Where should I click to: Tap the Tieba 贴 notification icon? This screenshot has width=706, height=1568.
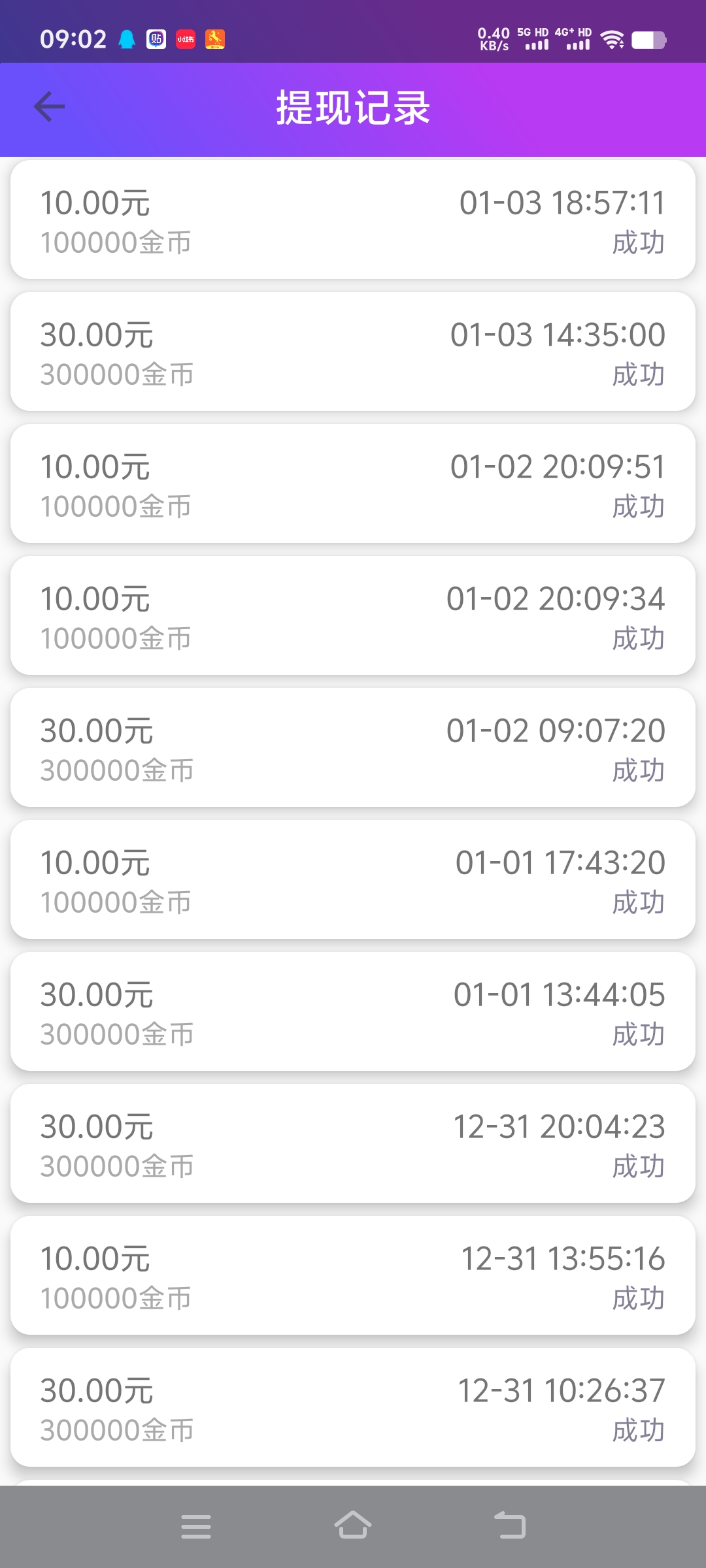[156, 39]
